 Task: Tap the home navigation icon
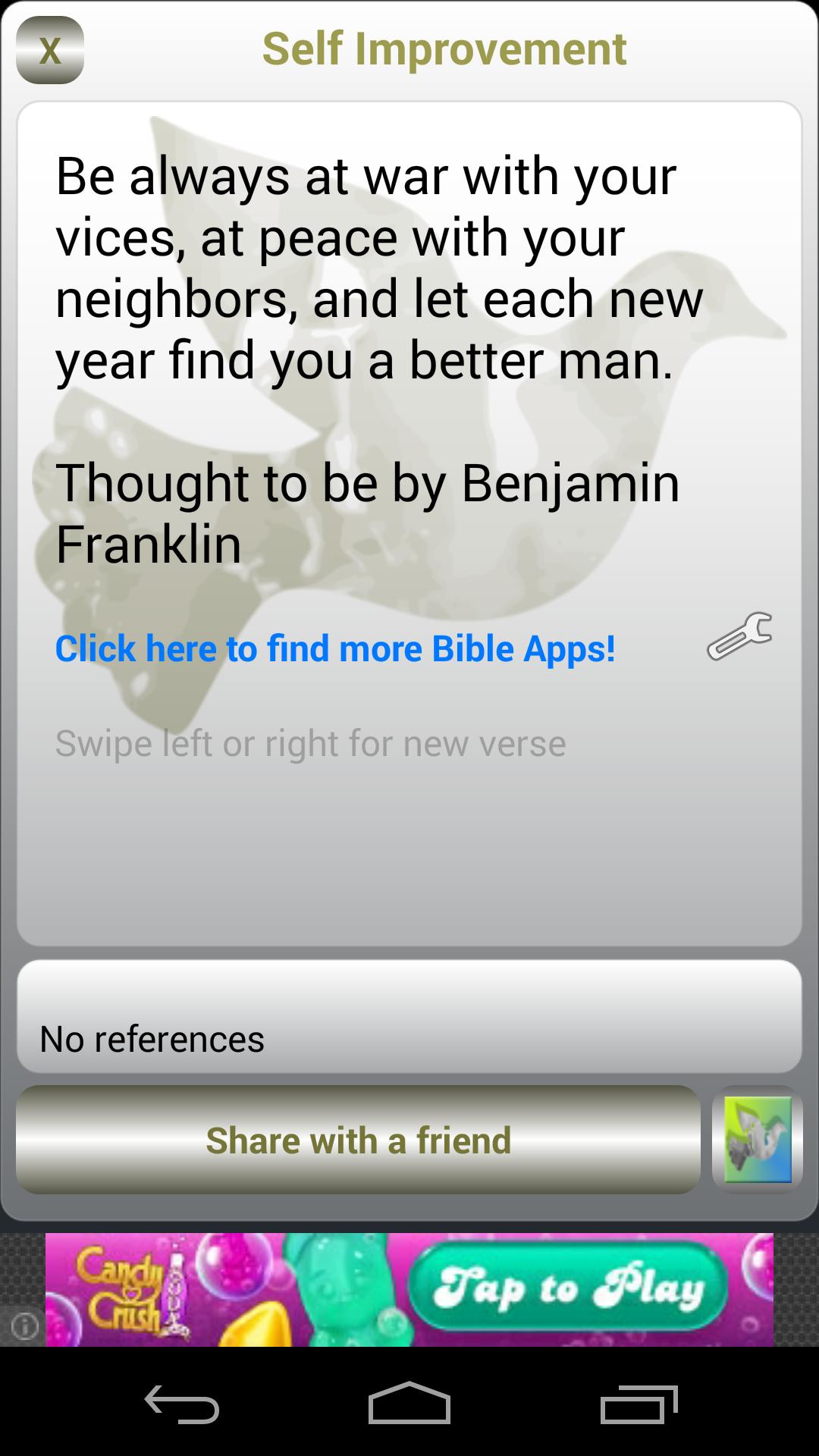coord(409,1404)
